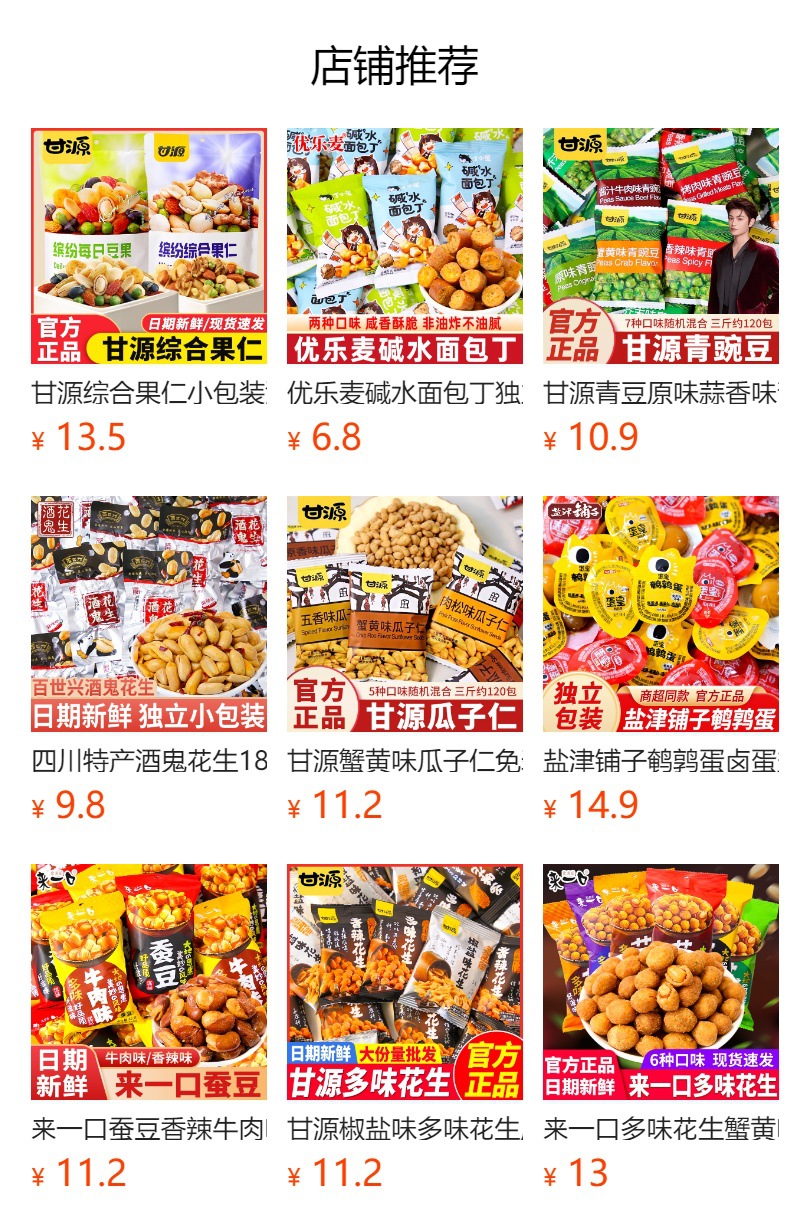This screenshot has height=1232, width=790.
Task: Select the 四川特产酒鬼花生 product
Action: [149, 660]
